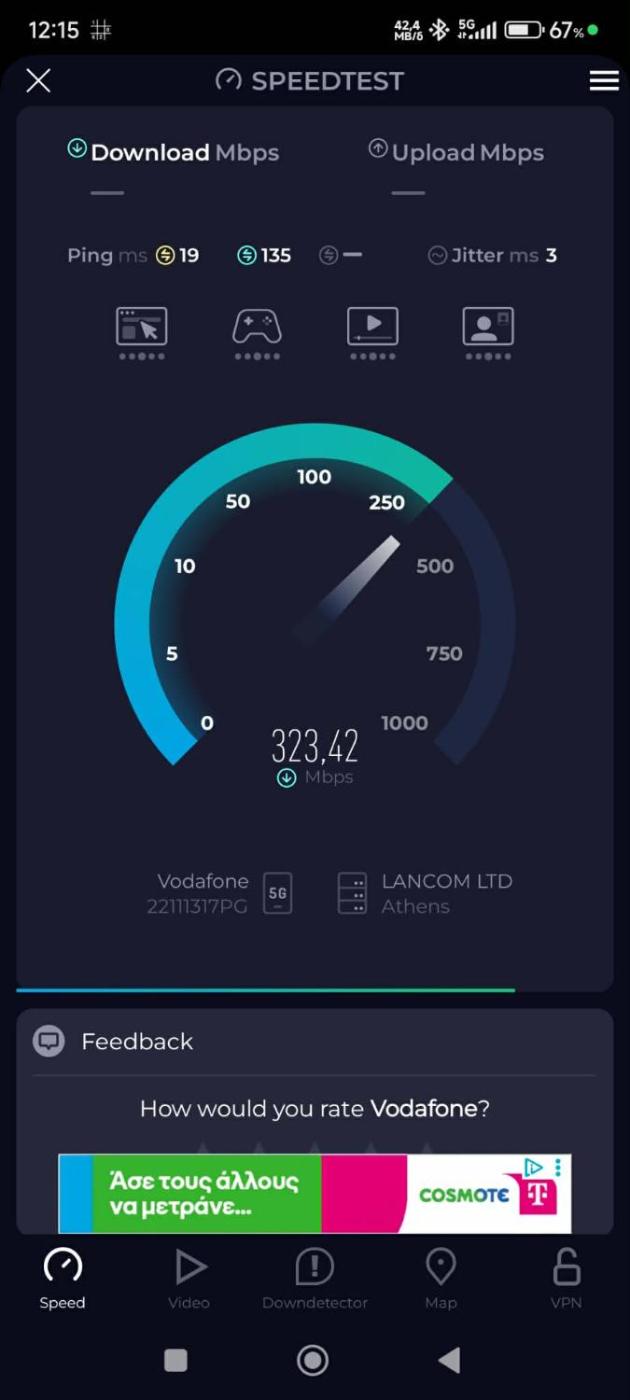This screenshot has width=630, height=1400.
Task: Close the speed test screen
Action: [x=38, y=81]
